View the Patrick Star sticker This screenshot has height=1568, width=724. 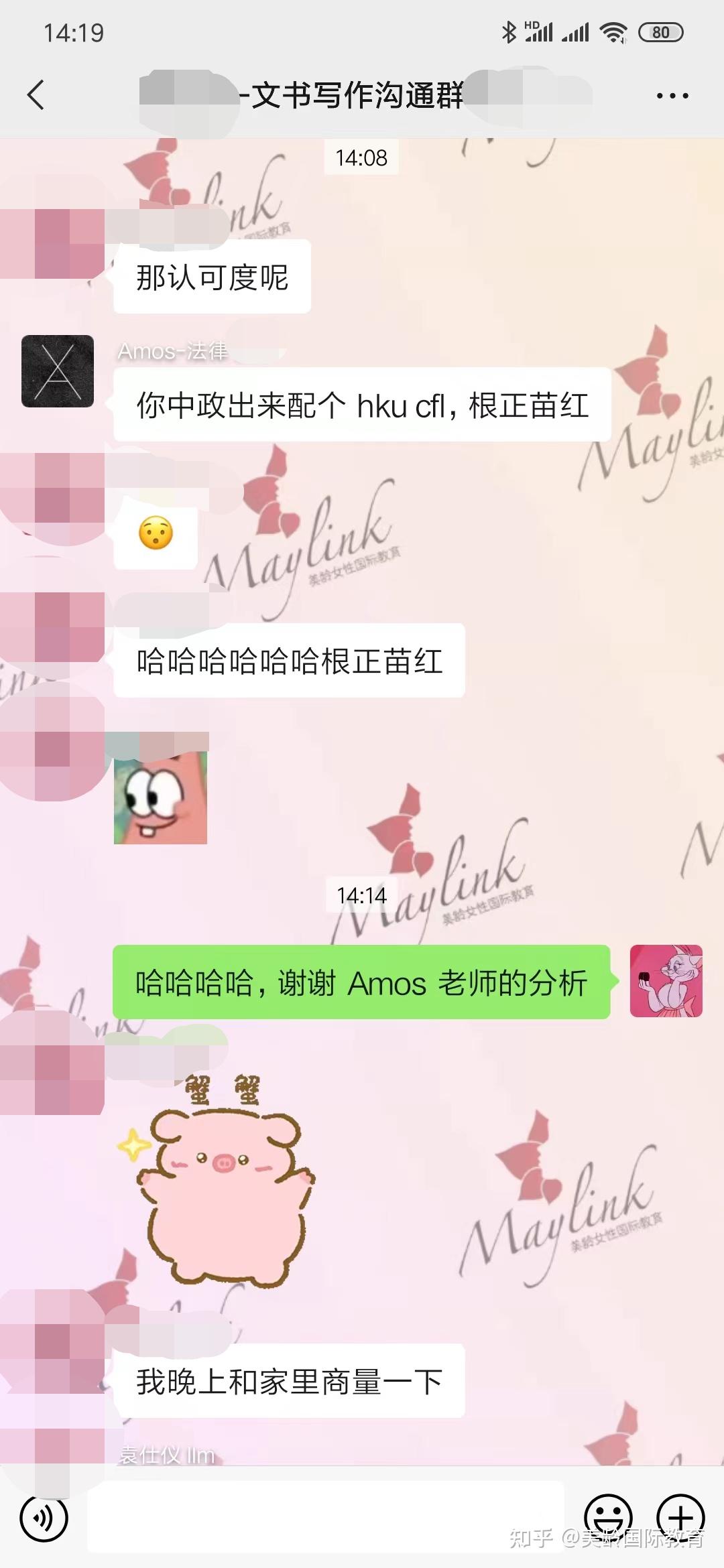pos(161,797)
